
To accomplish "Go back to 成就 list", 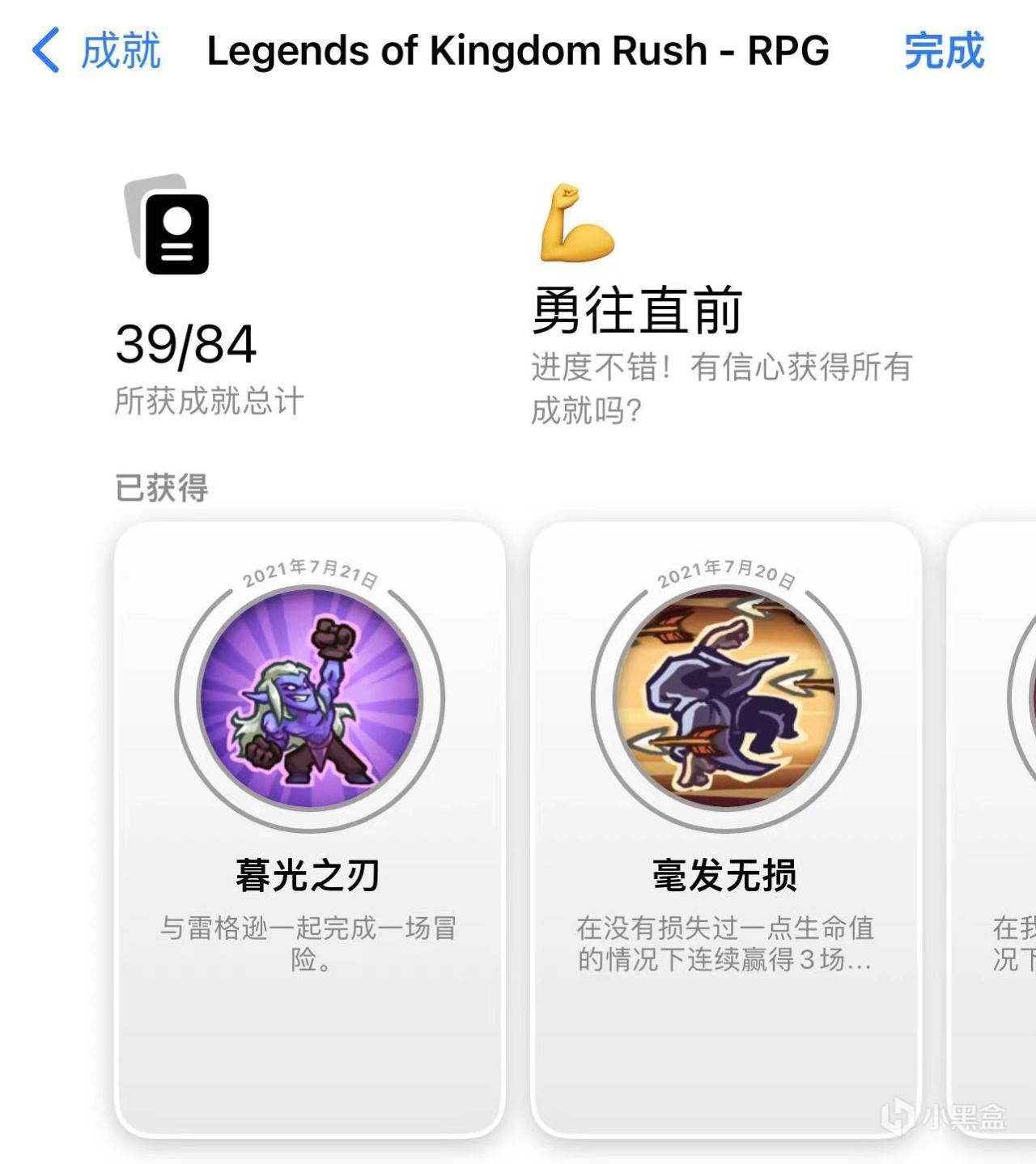I will point(97,50).
